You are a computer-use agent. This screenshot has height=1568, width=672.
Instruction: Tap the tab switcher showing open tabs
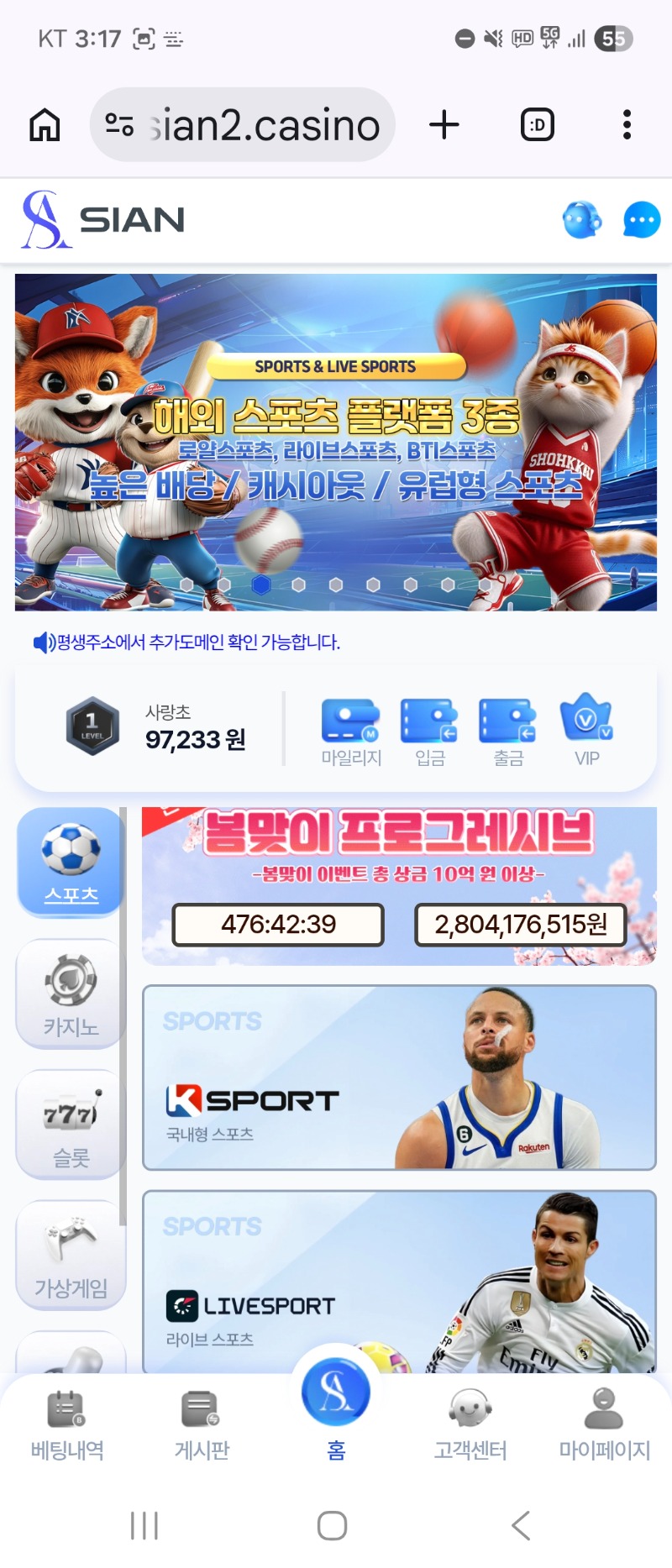[537, 123]
